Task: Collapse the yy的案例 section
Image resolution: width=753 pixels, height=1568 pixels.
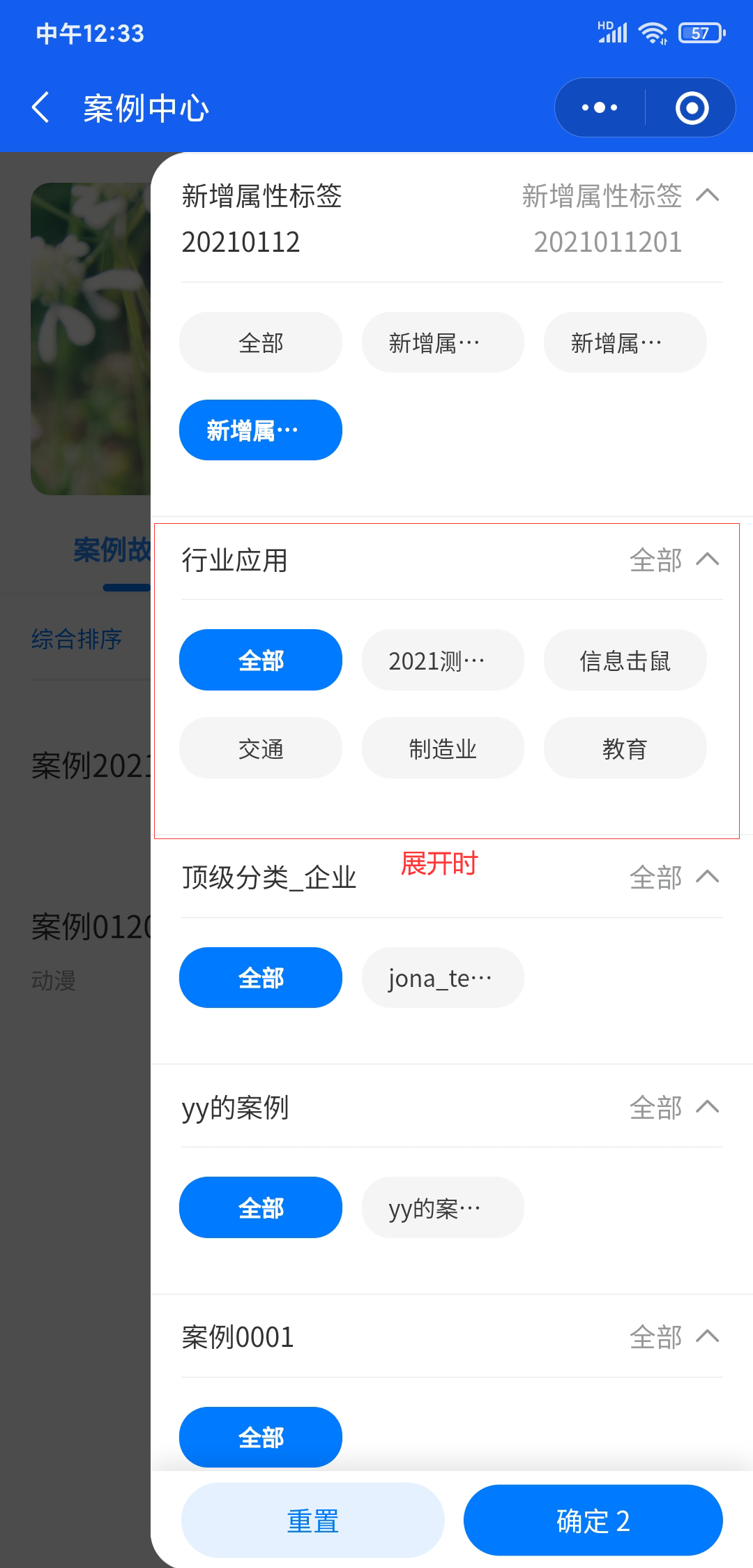Action: click(x=708, y=1107)
